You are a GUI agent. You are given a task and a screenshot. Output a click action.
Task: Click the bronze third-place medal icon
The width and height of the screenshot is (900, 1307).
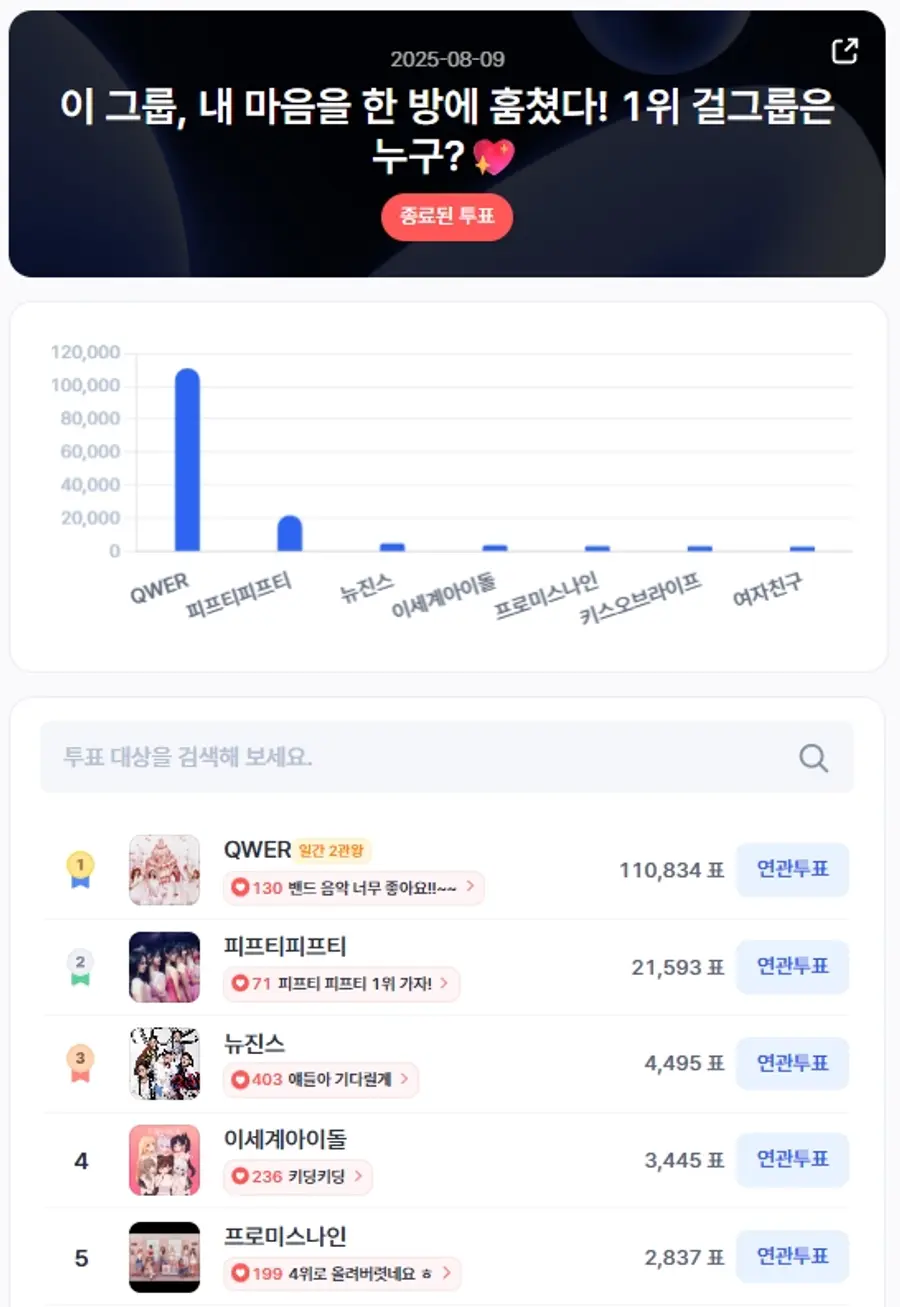[x=80, y=1063]
